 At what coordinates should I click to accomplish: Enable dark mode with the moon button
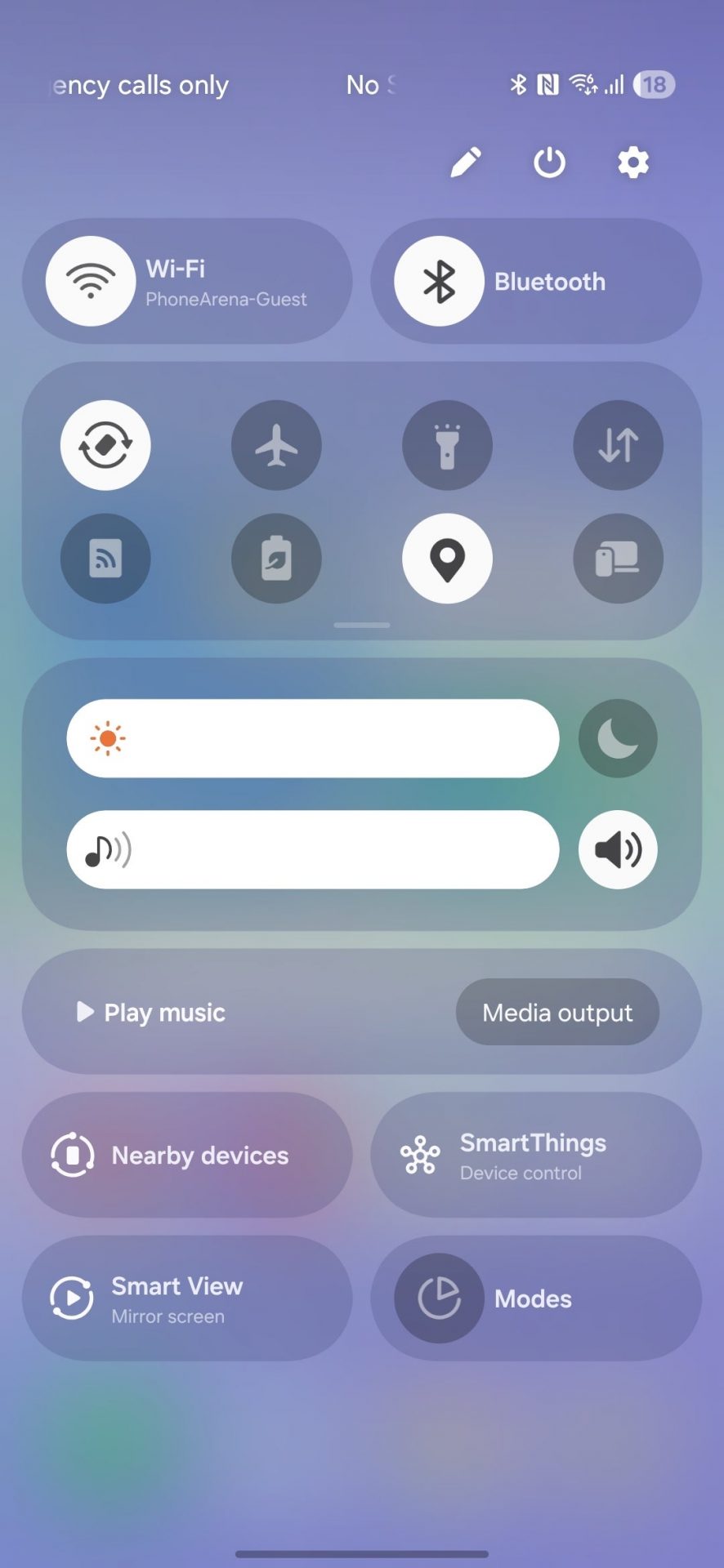coord(618,738)
